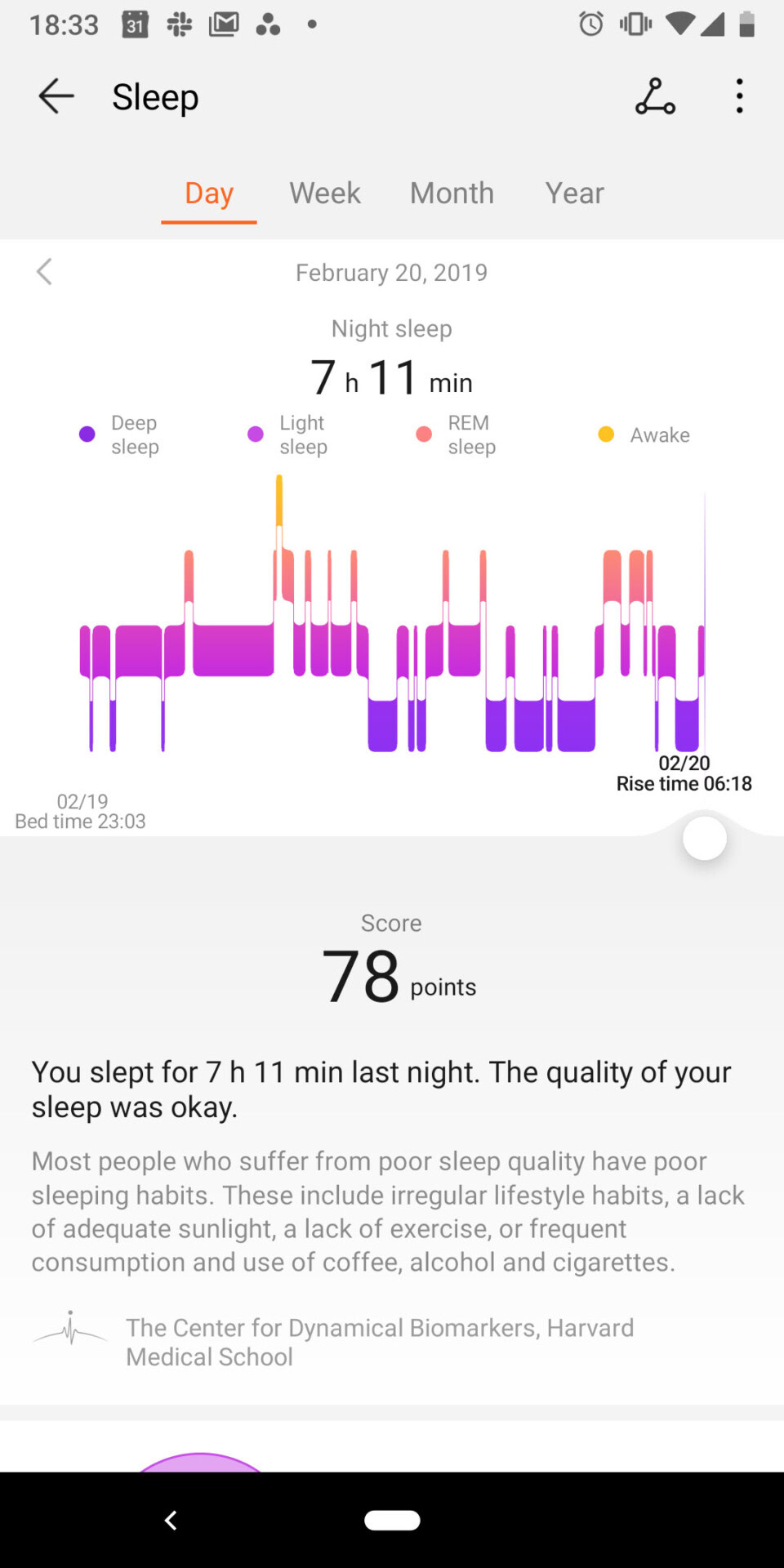Switch to the Year tab
This screenshot has height=1568, width=784.
point(574,194)
